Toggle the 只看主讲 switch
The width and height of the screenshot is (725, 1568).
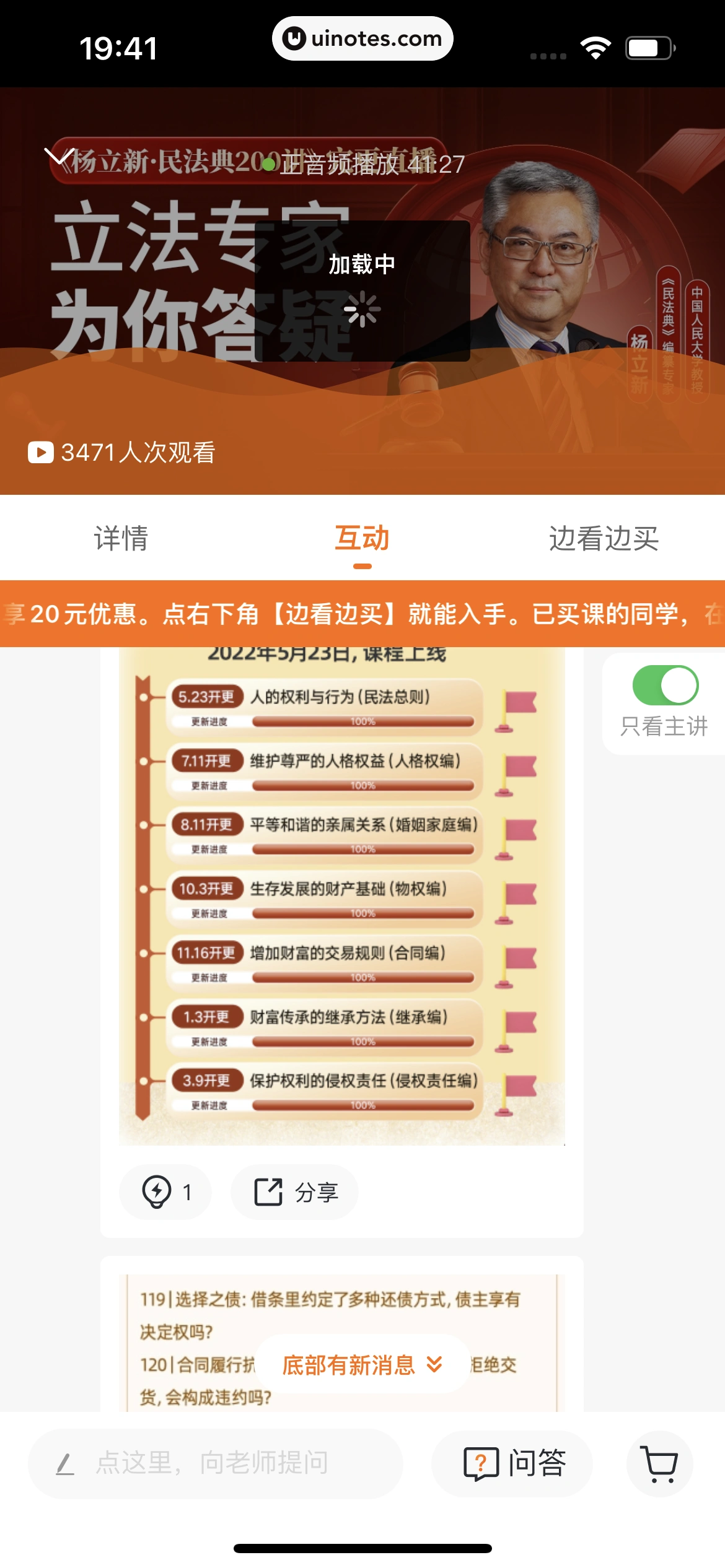pos(665,685)
